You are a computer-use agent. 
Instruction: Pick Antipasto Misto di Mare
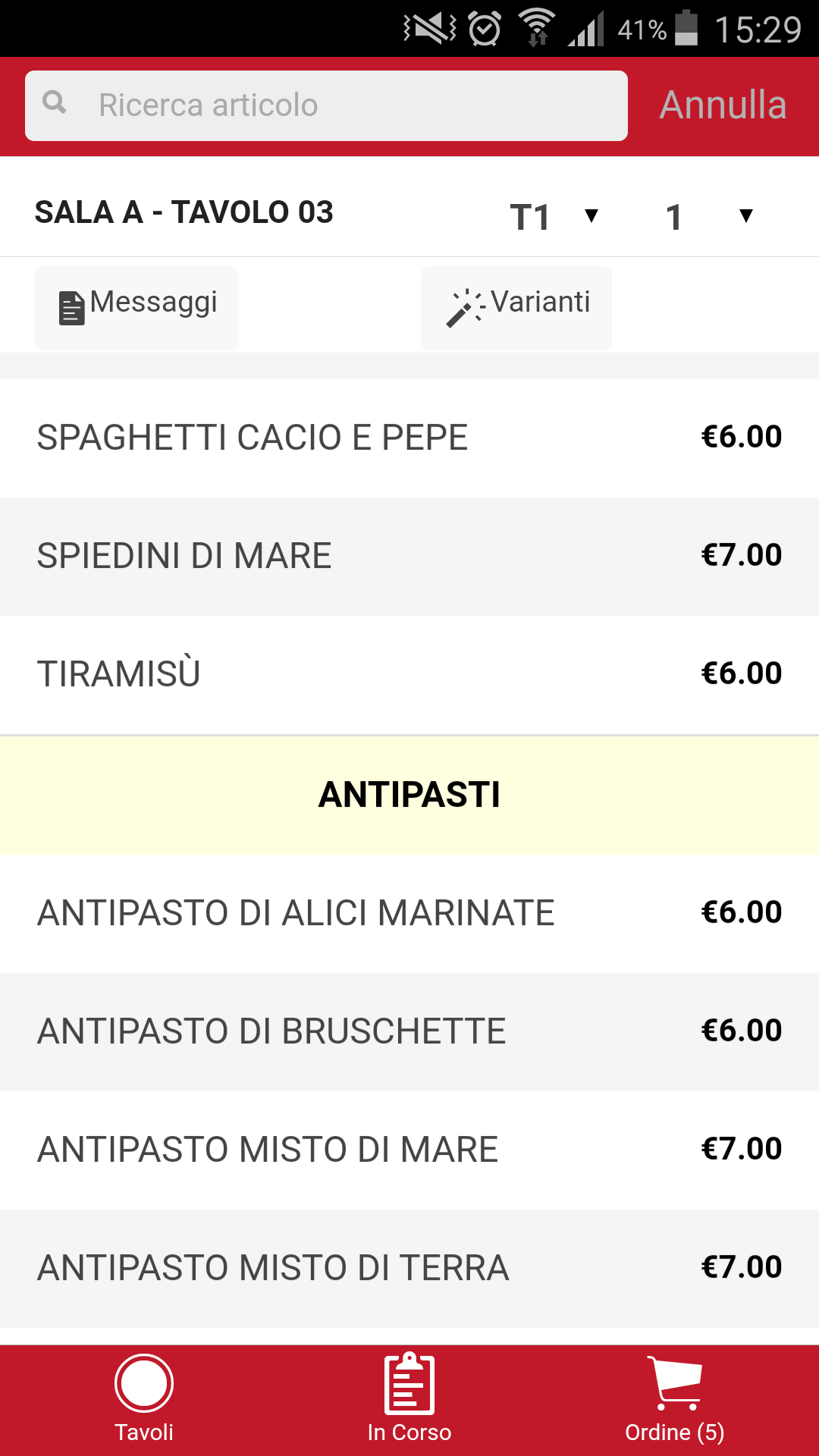pyautogui.click(x=409, y=1150)
